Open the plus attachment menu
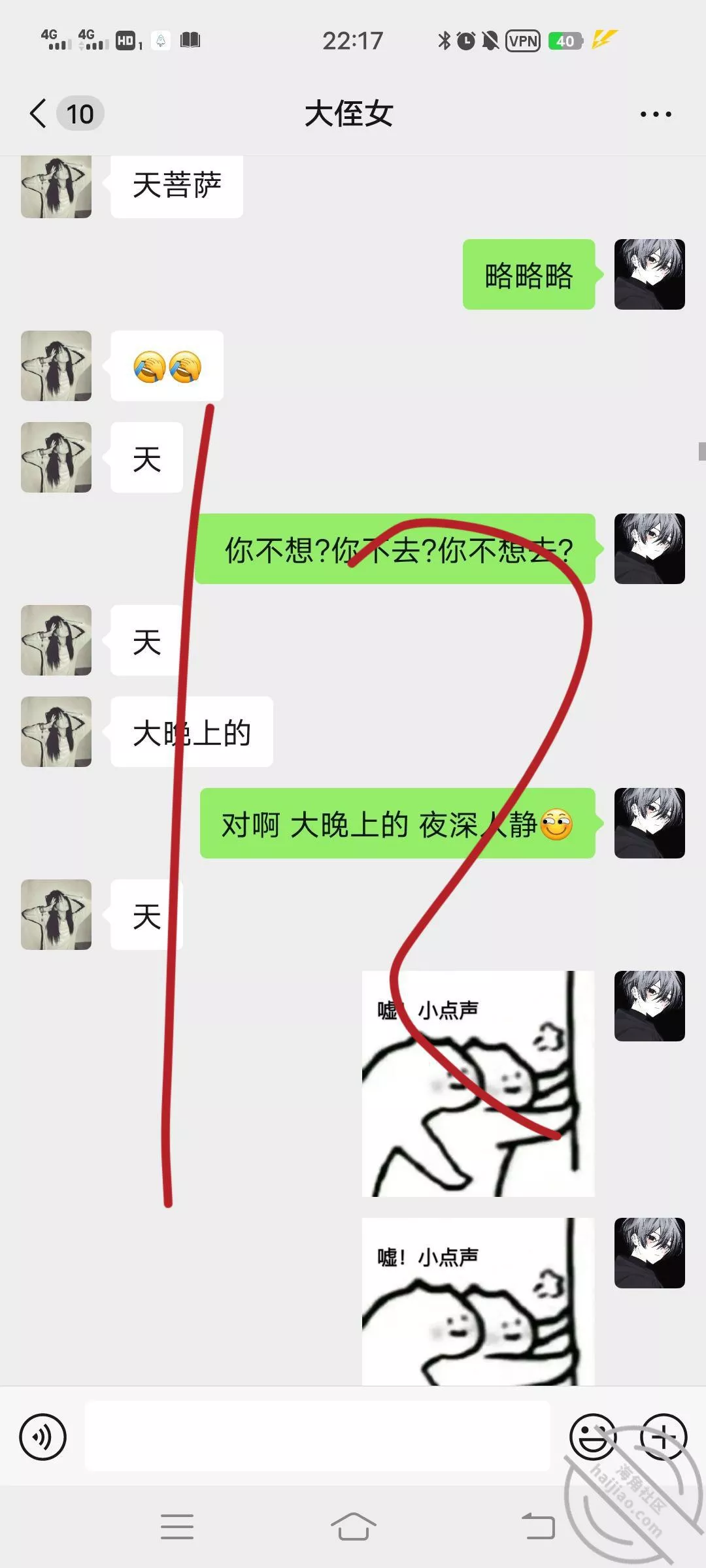 coord(664,1437)
